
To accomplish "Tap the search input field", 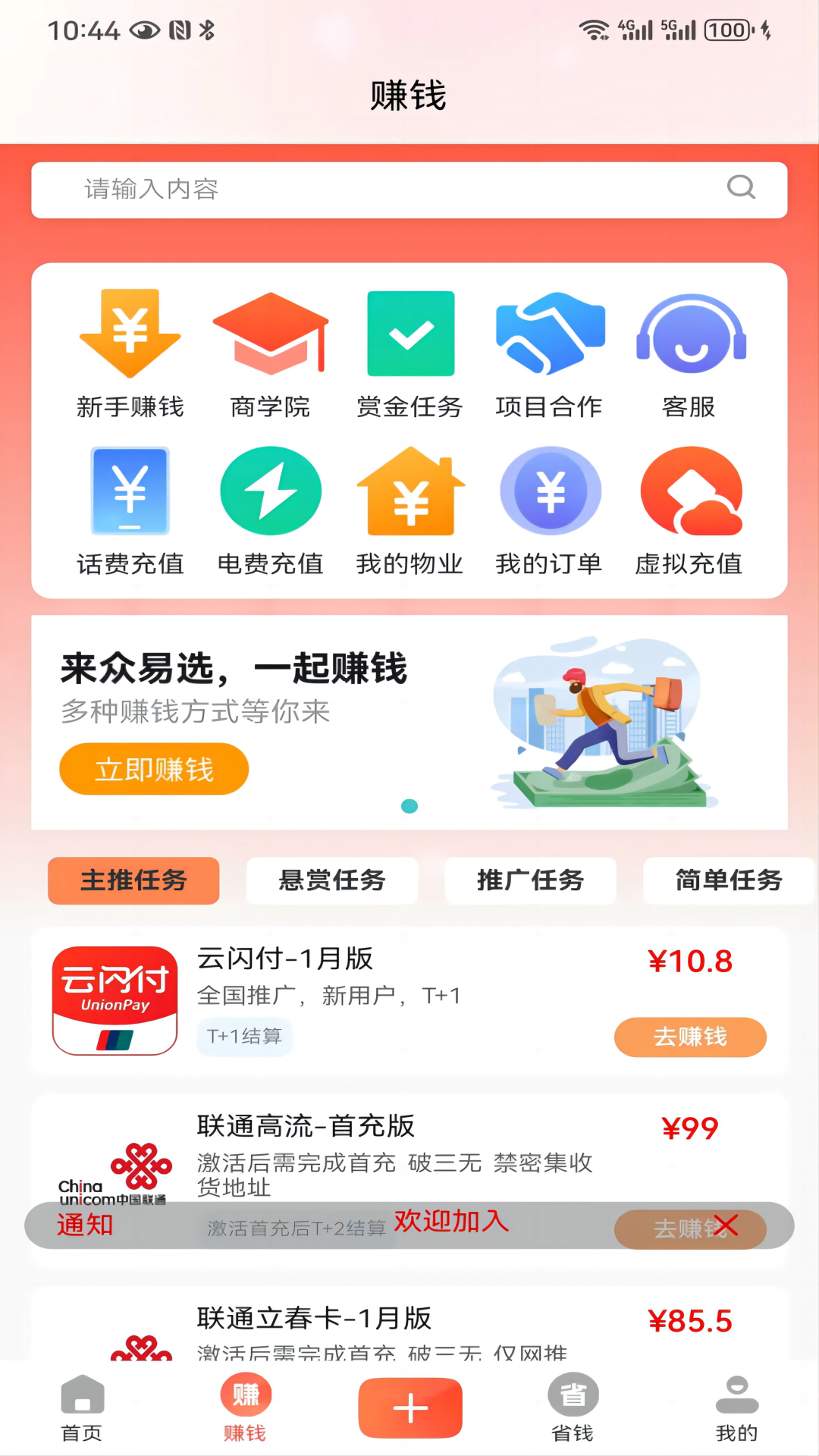I will 409,190.
